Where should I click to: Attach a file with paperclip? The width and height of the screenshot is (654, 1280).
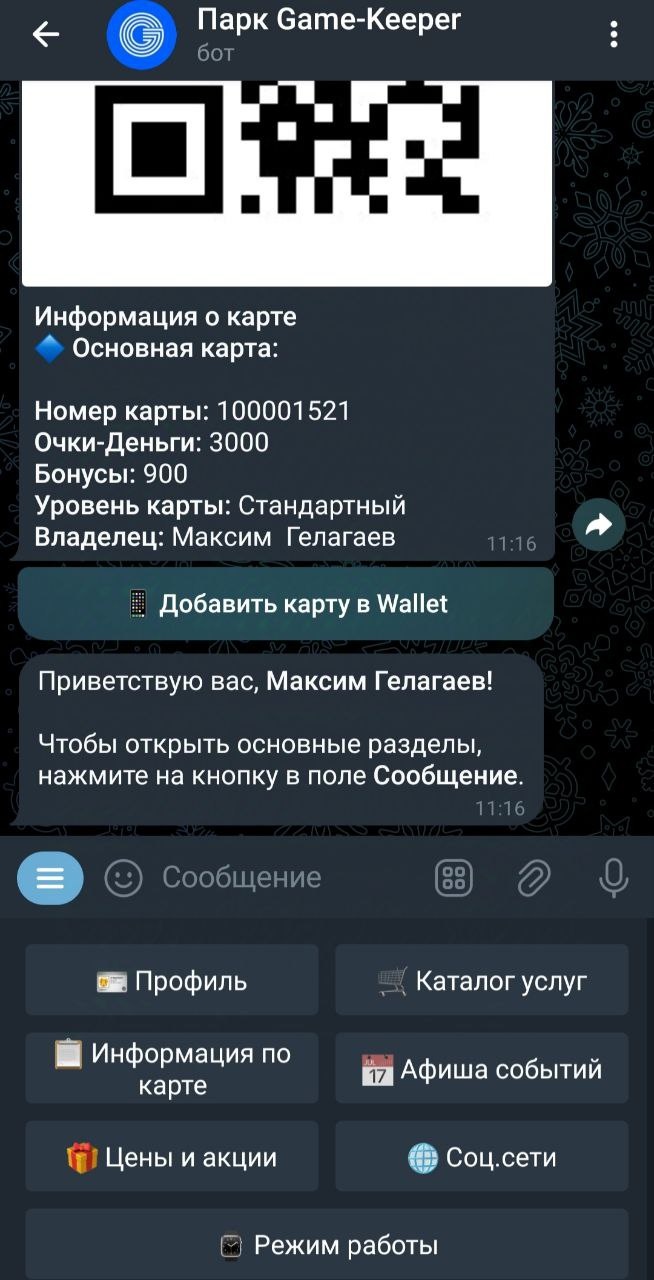[x=534, y=878]
